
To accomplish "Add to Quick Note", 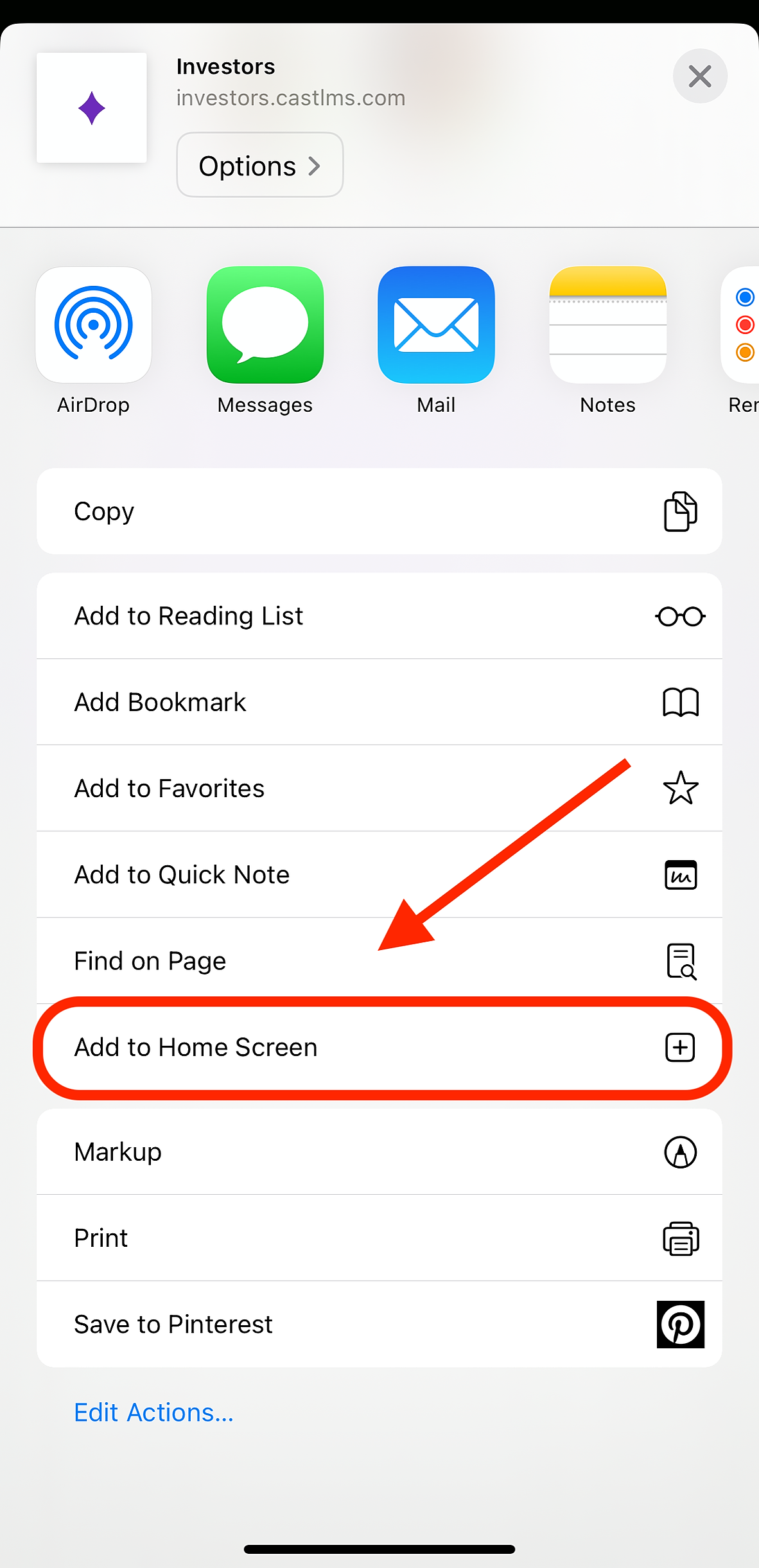I will pyautogui.click(x=379, y=874).
